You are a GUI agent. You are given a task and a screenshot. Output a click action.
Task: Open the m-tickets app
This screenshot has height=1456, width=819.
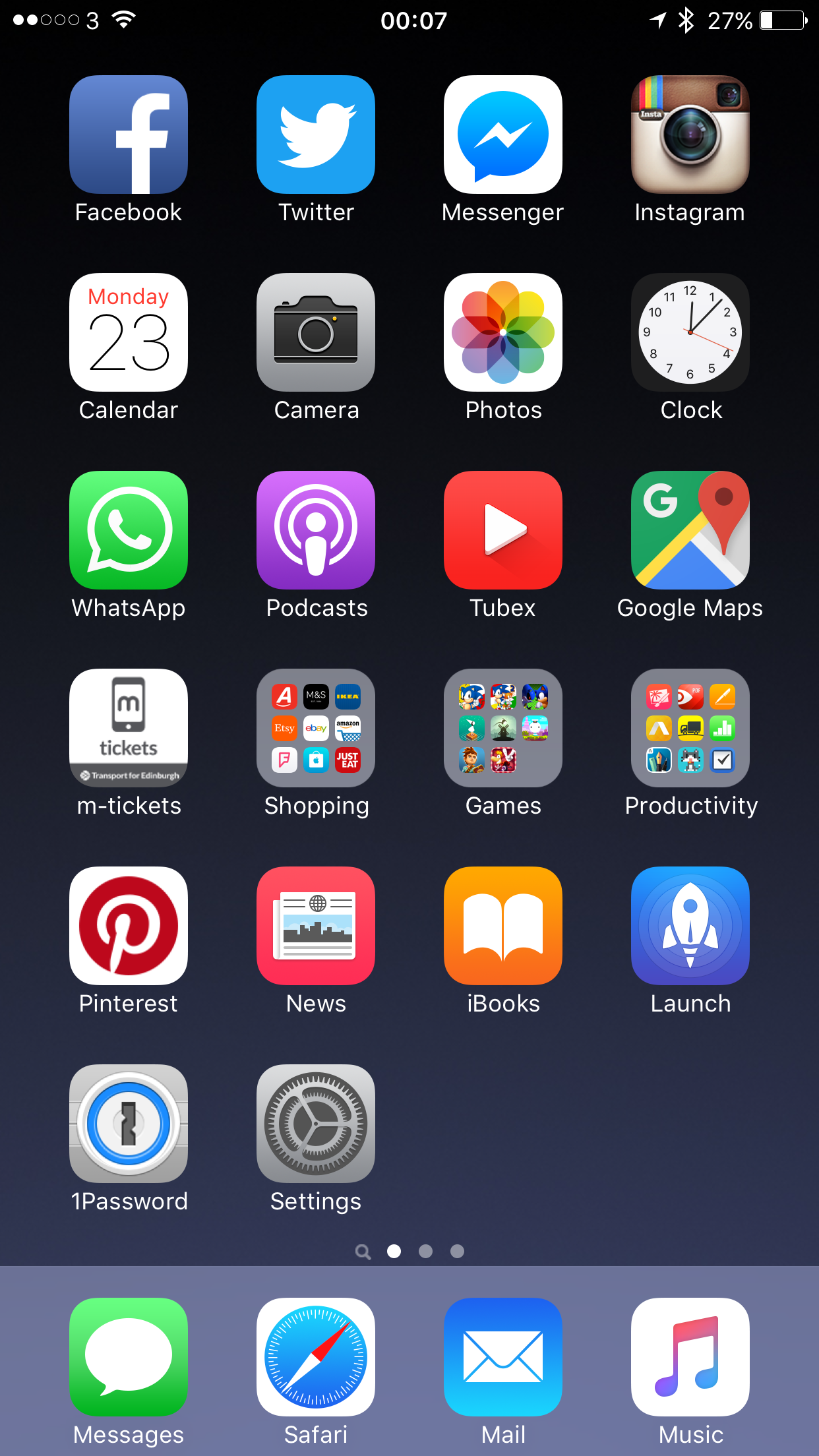[129, 728]
